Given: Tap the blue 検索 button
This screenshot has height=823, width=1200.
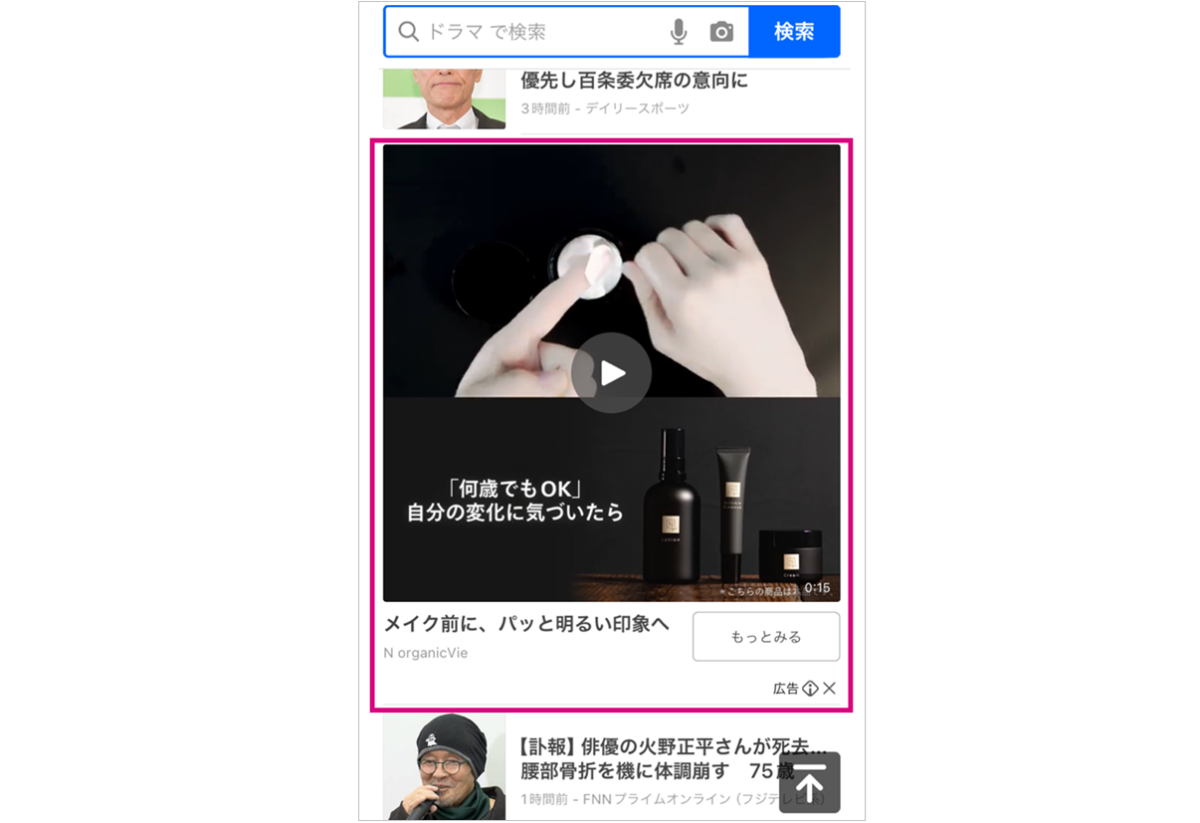Looking at the screenshot, I should [x=794, y=32].
